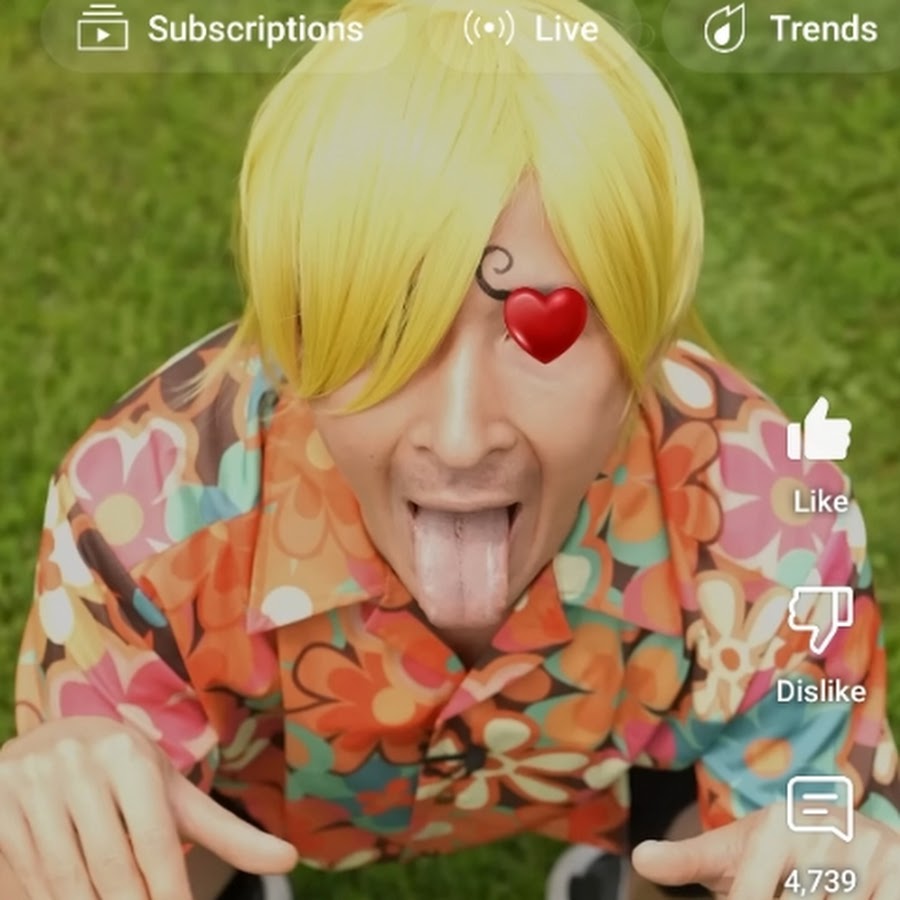The width and height of the screenshot is (900, 900).
Task: Switch to the Subscriptions tab
Action: pos(222,30)
